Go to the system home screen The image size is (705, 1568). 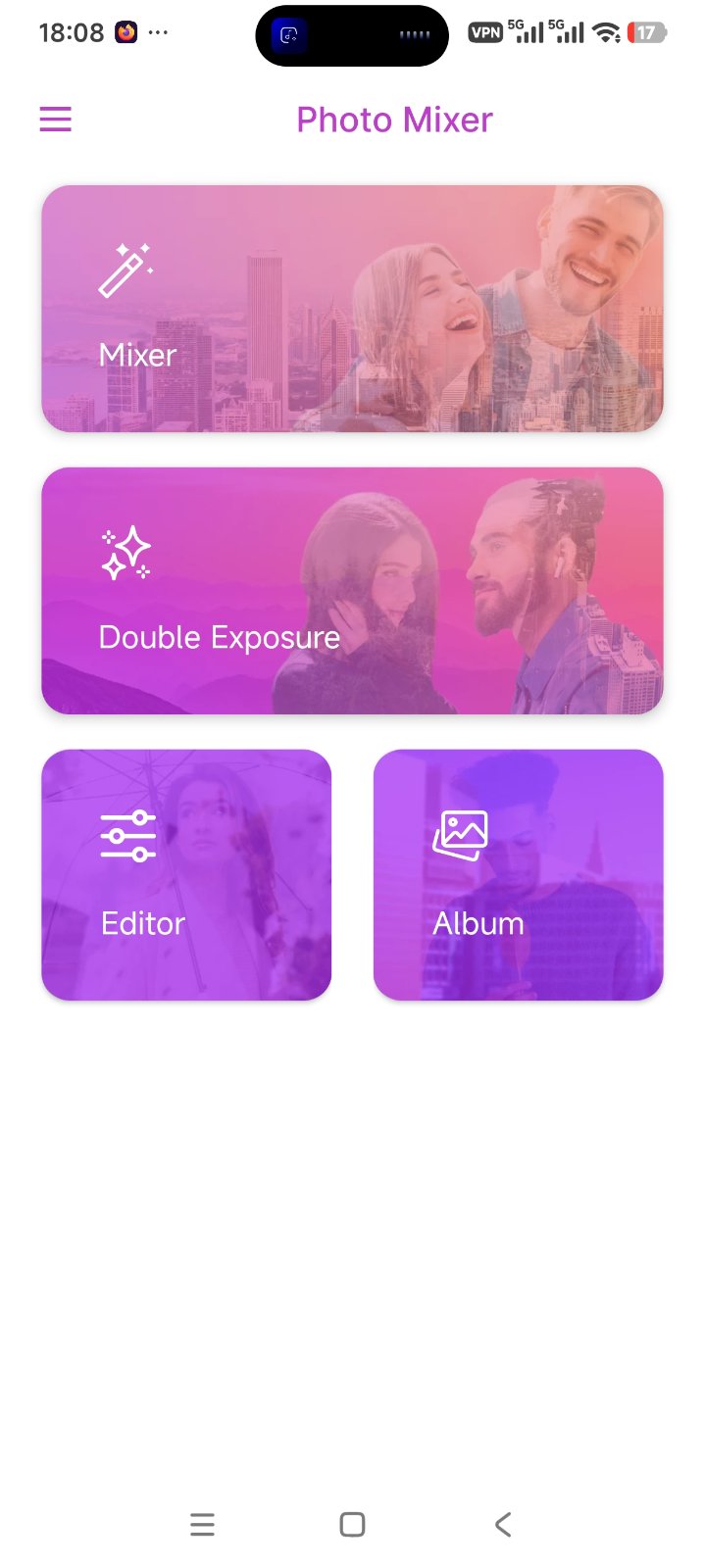[x=352, y=1524]
